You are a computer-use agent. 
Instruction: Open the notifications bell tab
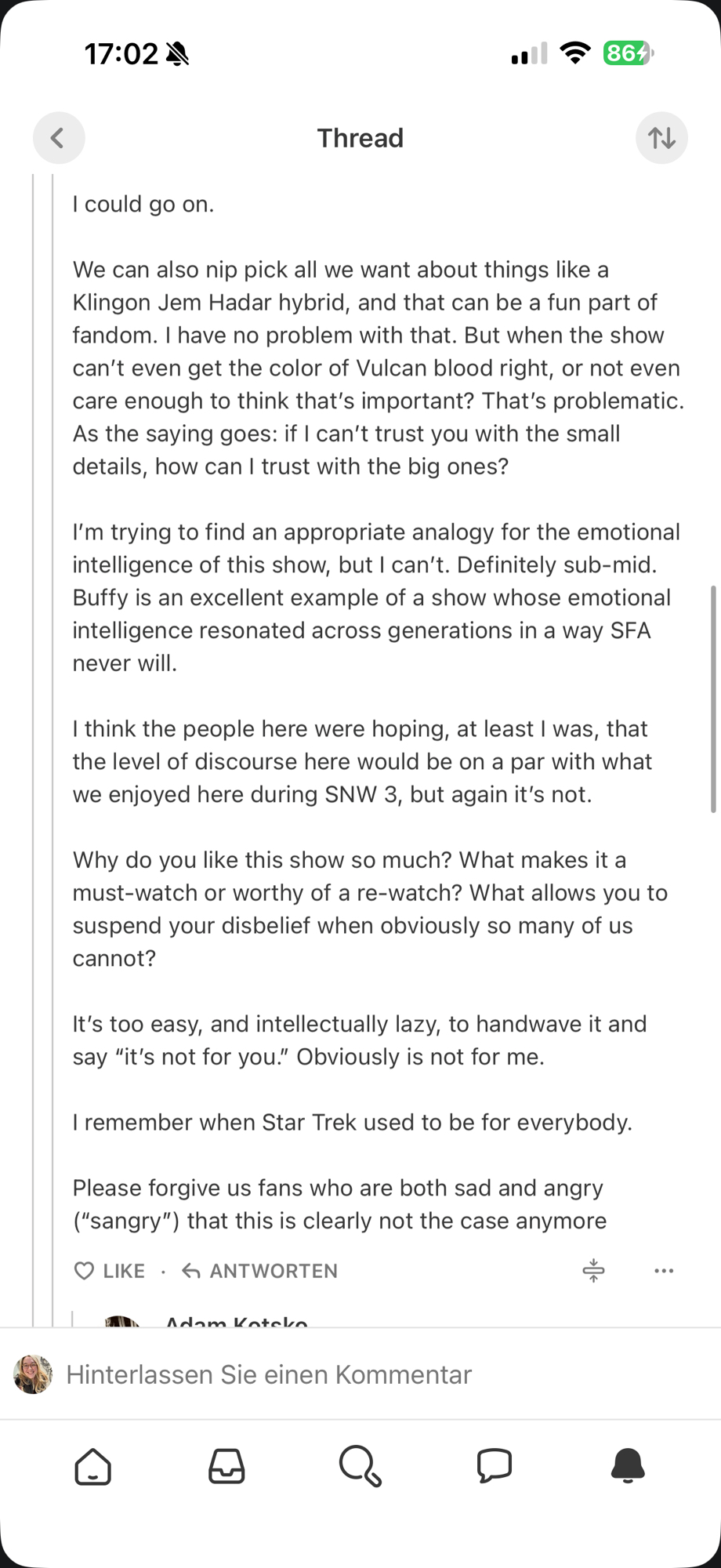pos(628,1465)
